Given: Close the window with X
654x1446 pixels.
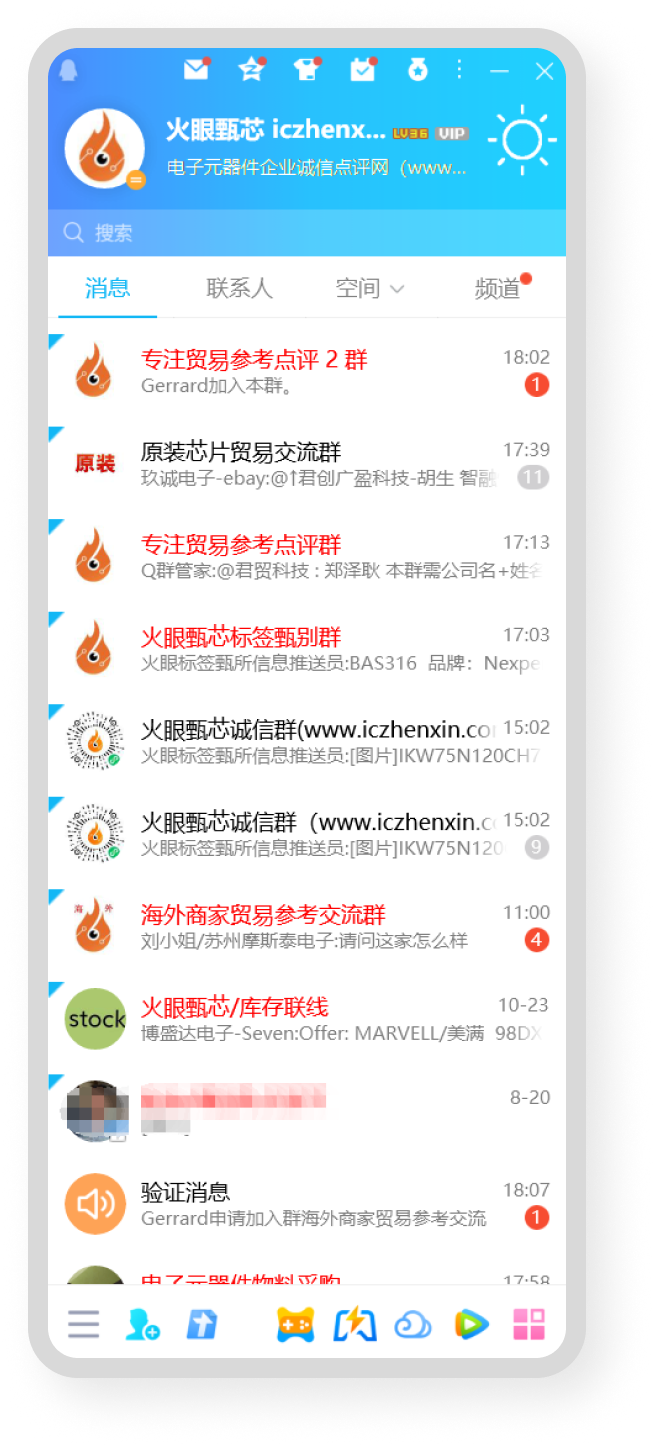Looking at the screenshot, I should point(544,71).
